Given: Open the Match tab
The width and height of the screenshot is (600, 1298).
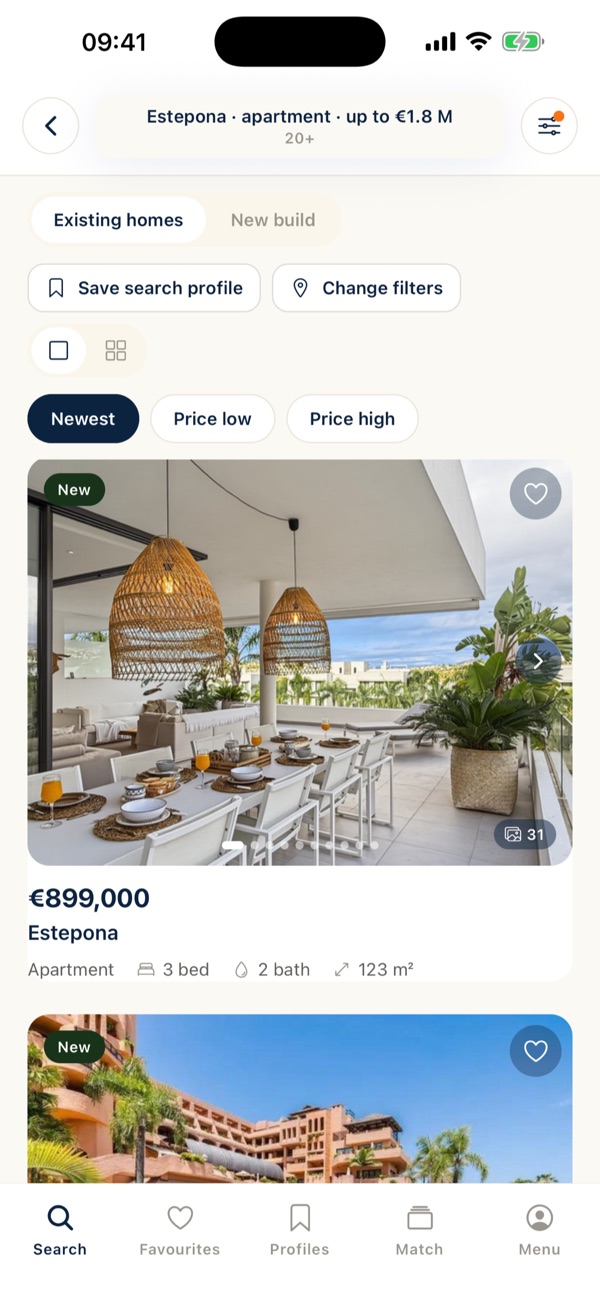Looking at the screenshot, I should coord(420,1231).
